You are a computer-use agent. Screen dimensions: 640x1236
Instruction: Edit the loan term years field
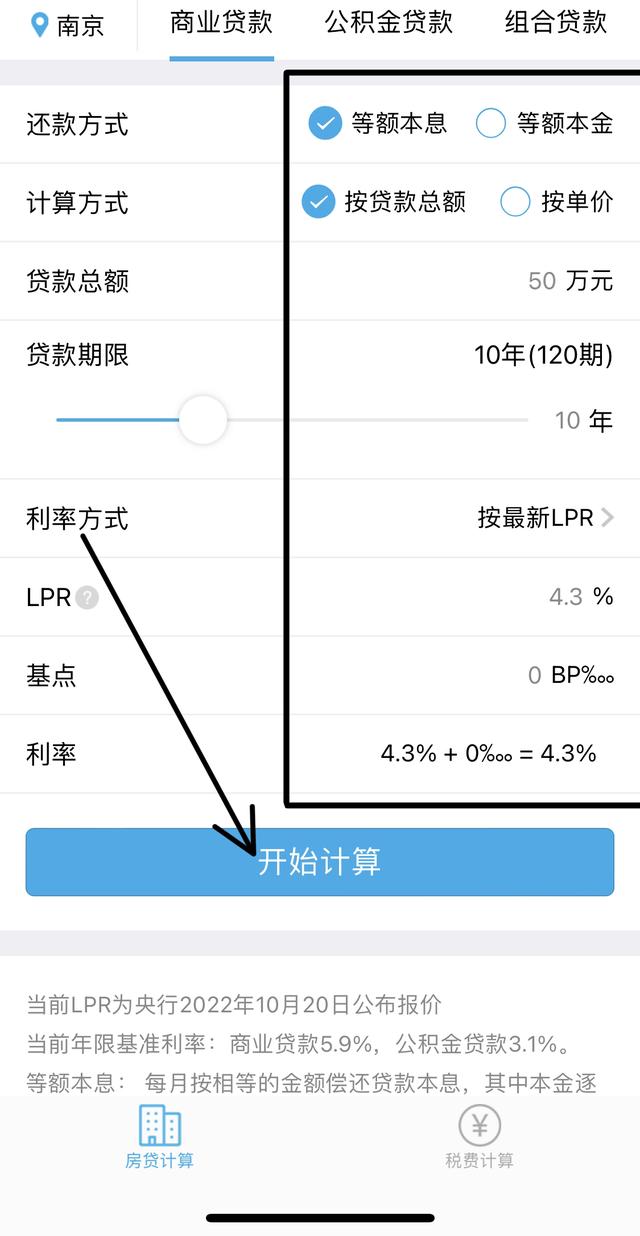coord(567,420)
